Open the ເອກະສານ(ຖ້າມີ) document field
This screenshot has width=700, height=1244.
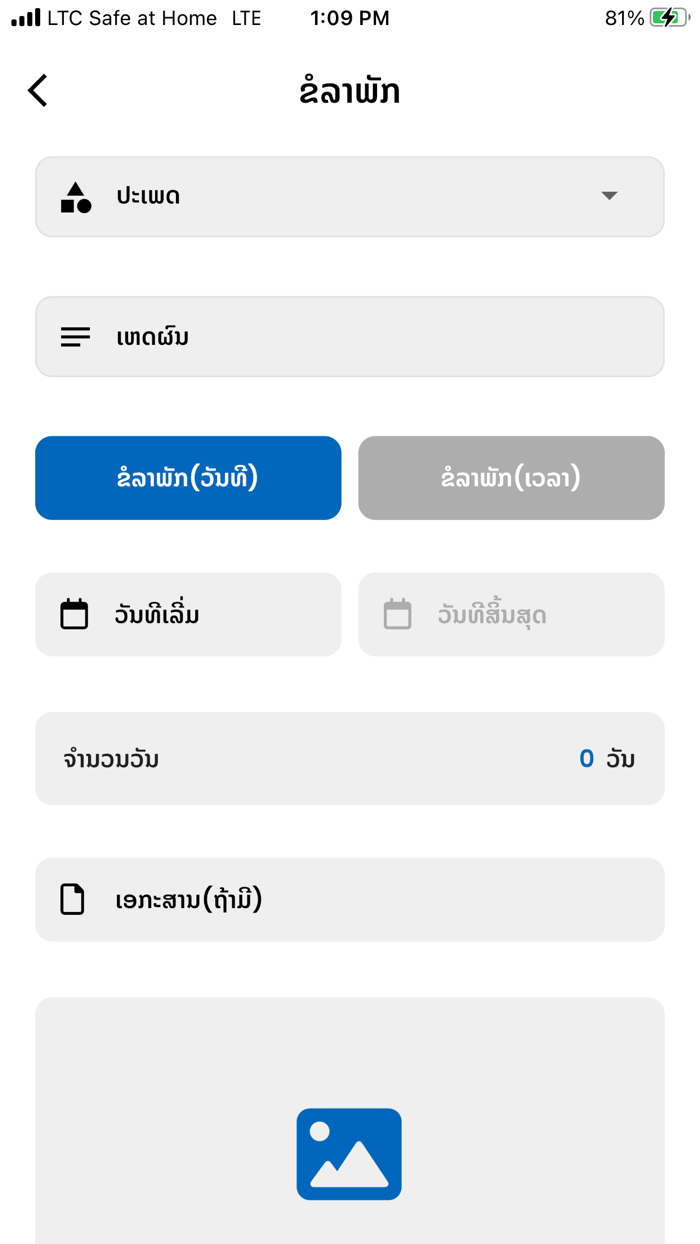[350, 900]
